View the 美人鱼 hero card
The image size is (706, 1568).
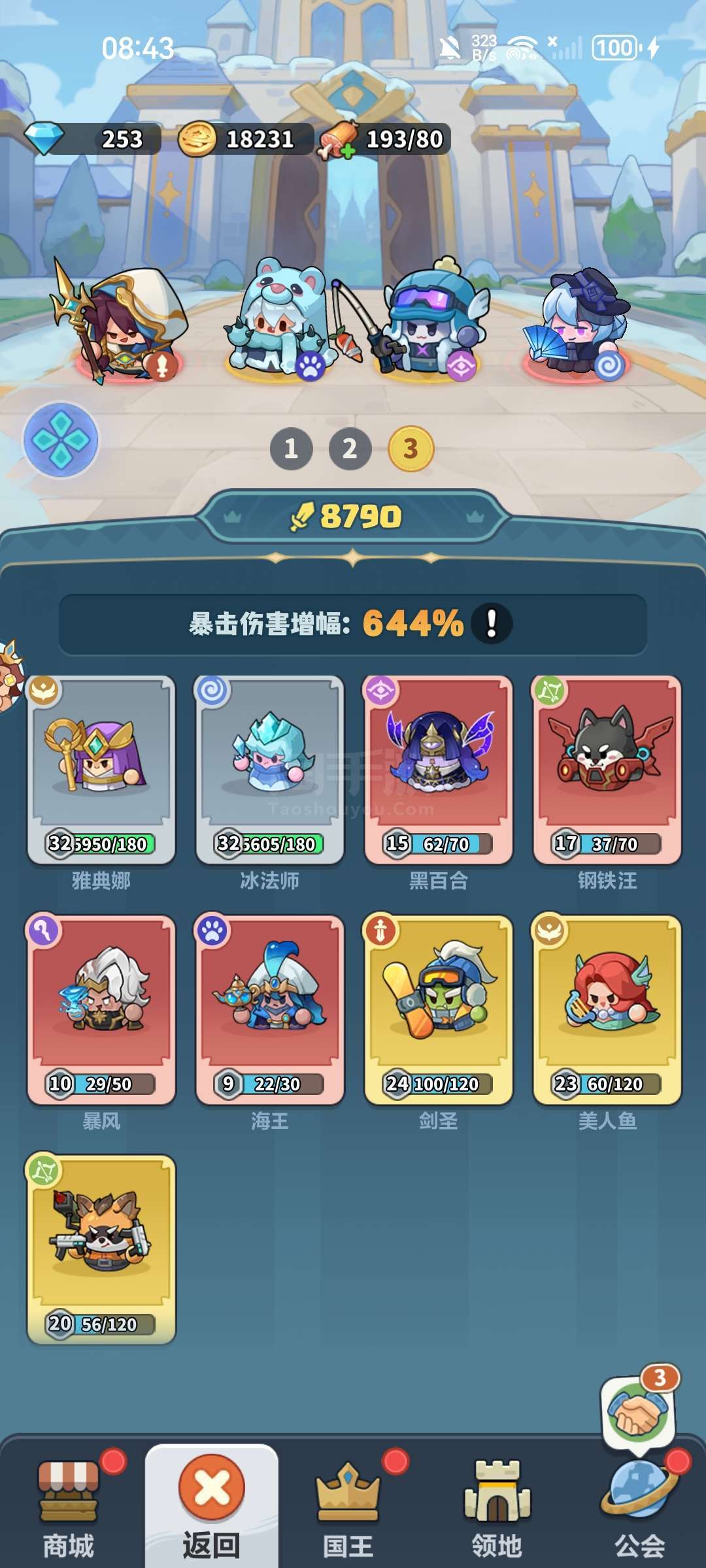[x=607, y=1010]
